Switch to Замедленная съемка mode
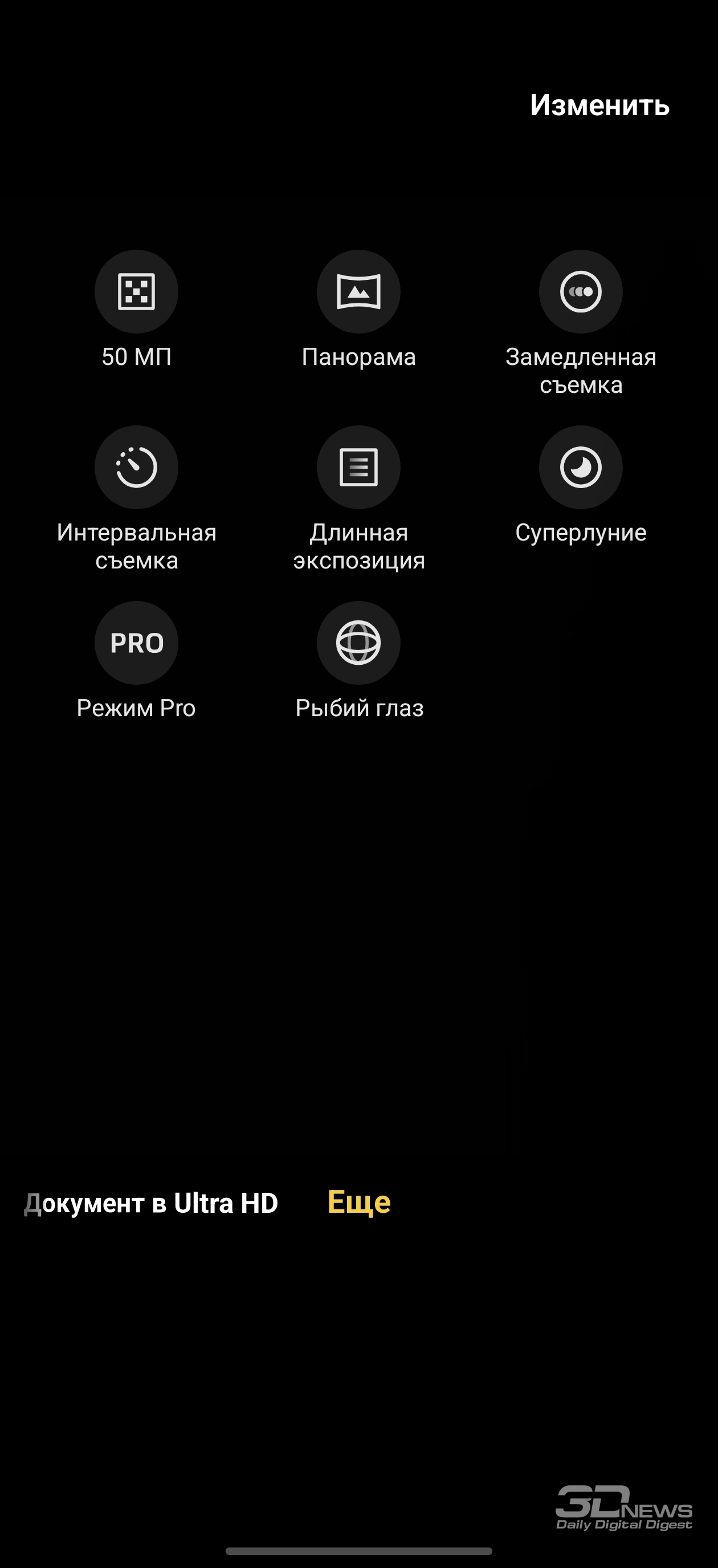This screenshot has height=1568, width=718. pos(581,292)
